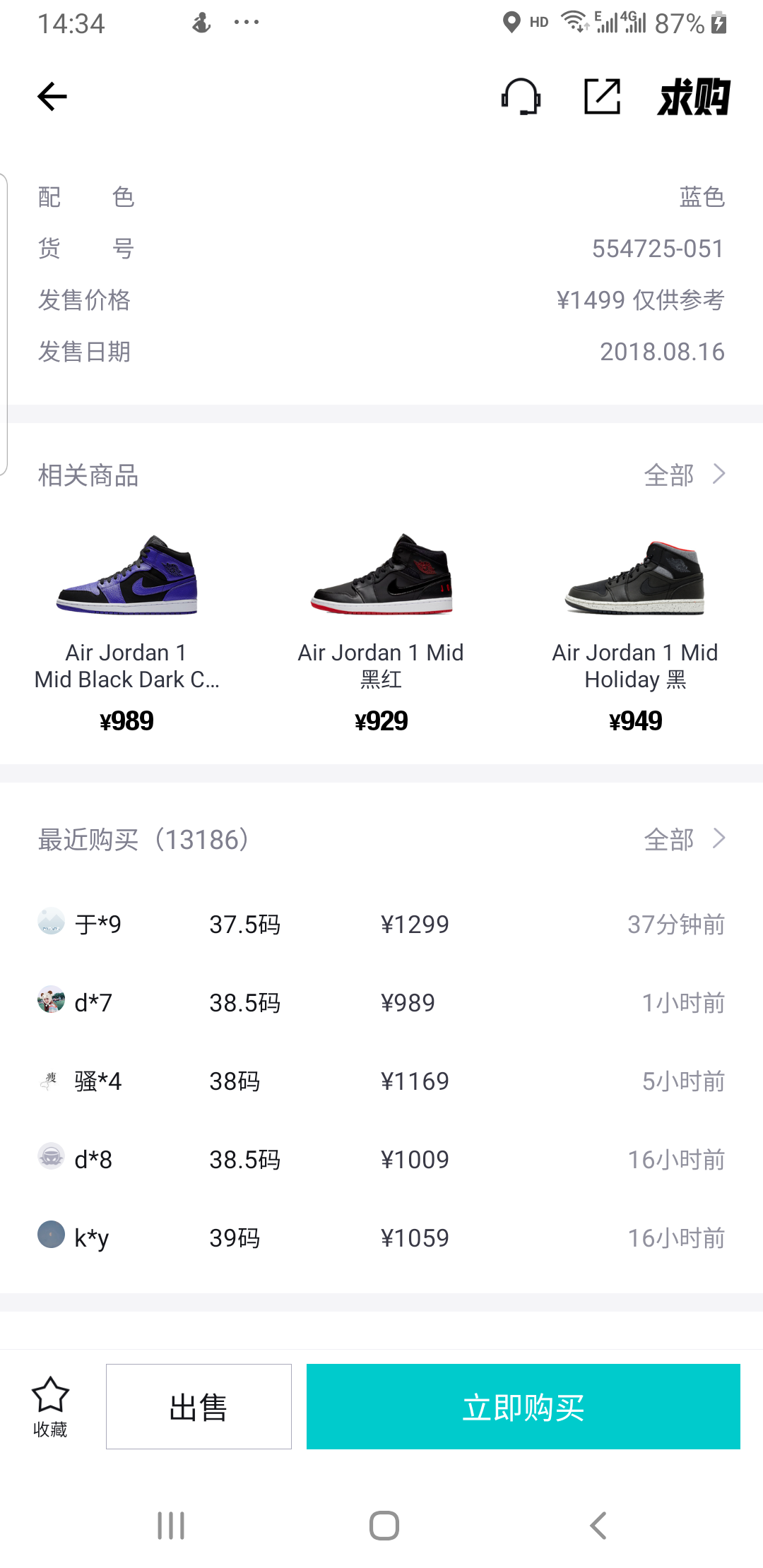Contact customer service via headset icon
This screenshot has width=763, height=1568.
(x=521, y=97)
